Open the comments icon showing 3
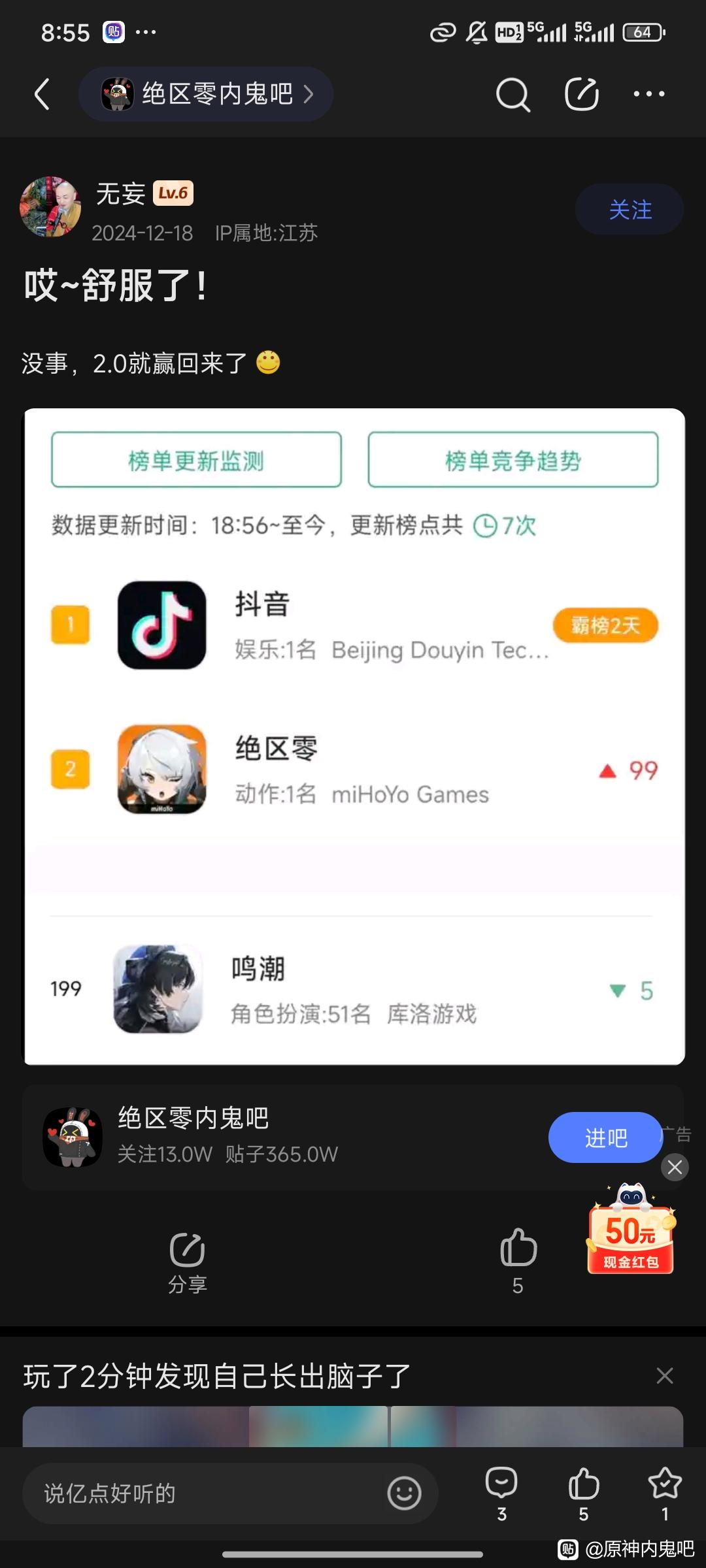The width and height of the screenshot is (706, 1568). click(501, 1492)
